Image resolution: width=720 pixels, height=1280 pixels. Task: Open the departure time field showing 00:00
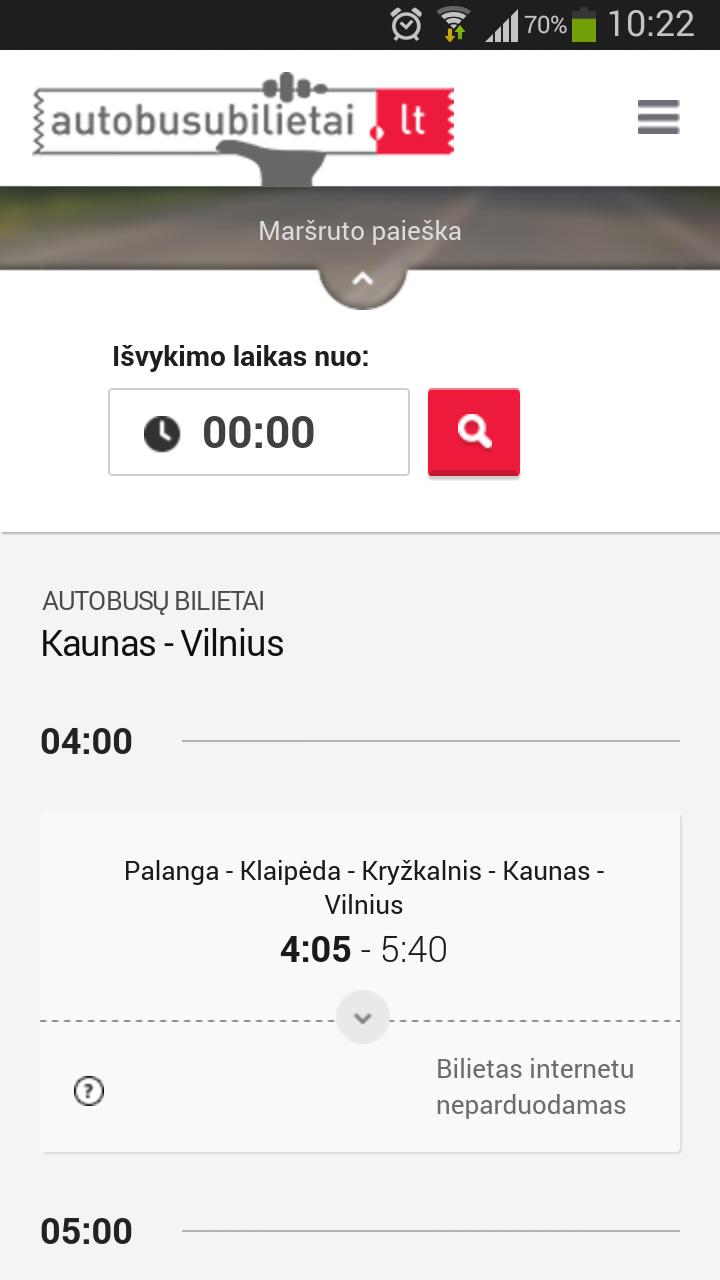259,432
